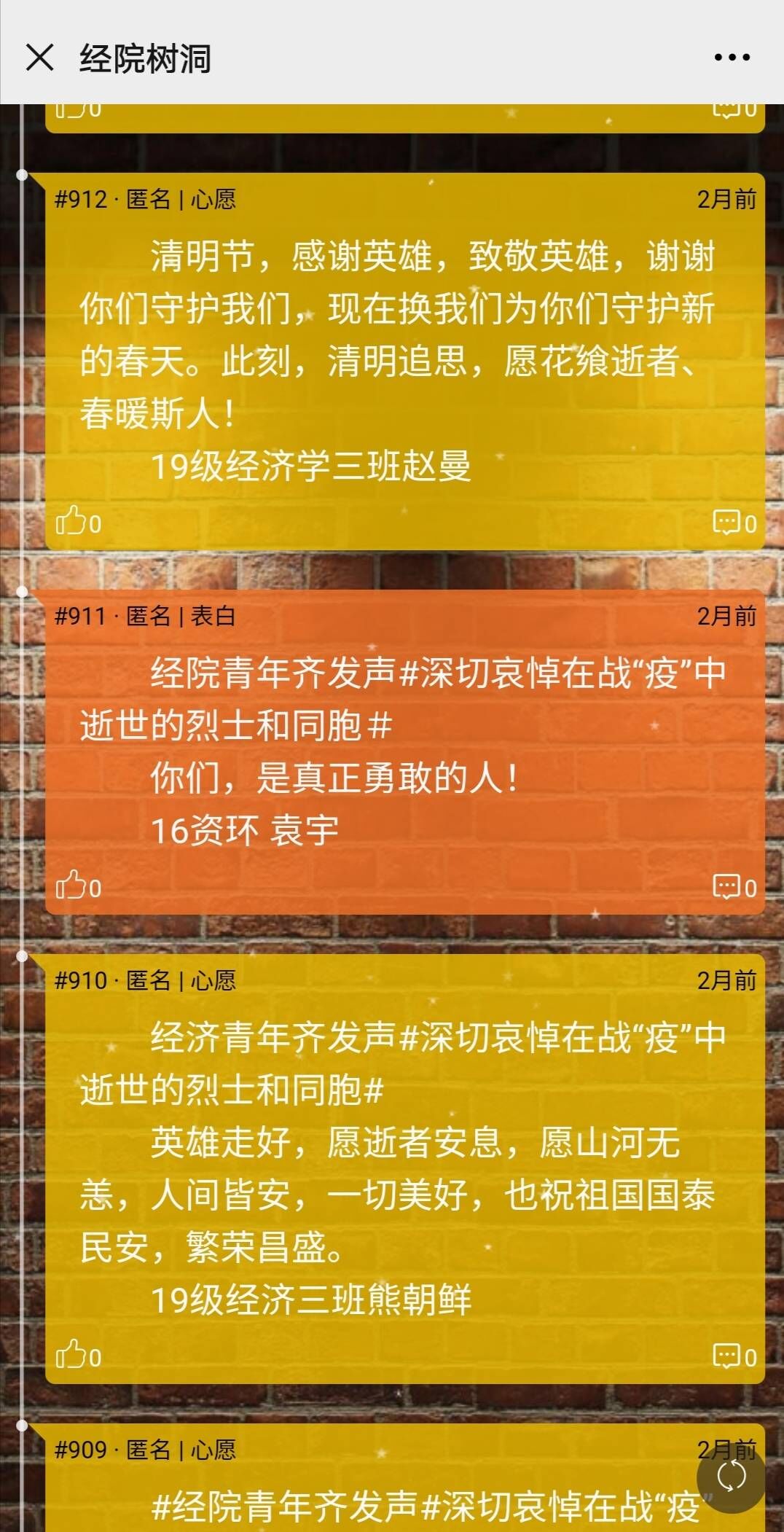This screenshot has width=784, height=1532.
Task: Open the three-dot overflow menu
Action: point(732,58)
